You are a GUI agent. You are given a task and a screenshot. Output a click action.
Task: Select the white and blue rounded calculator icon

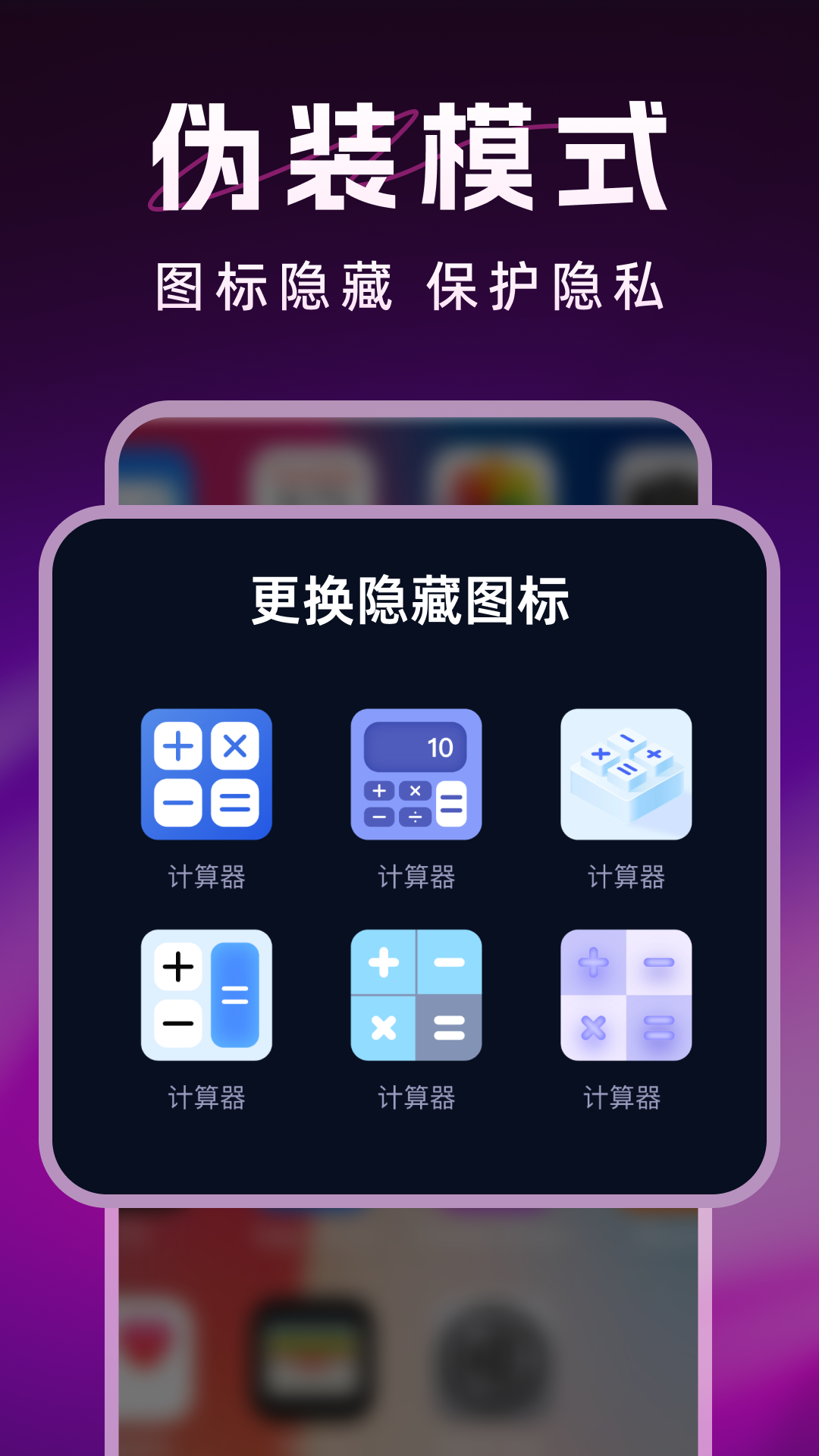[206, 995]
